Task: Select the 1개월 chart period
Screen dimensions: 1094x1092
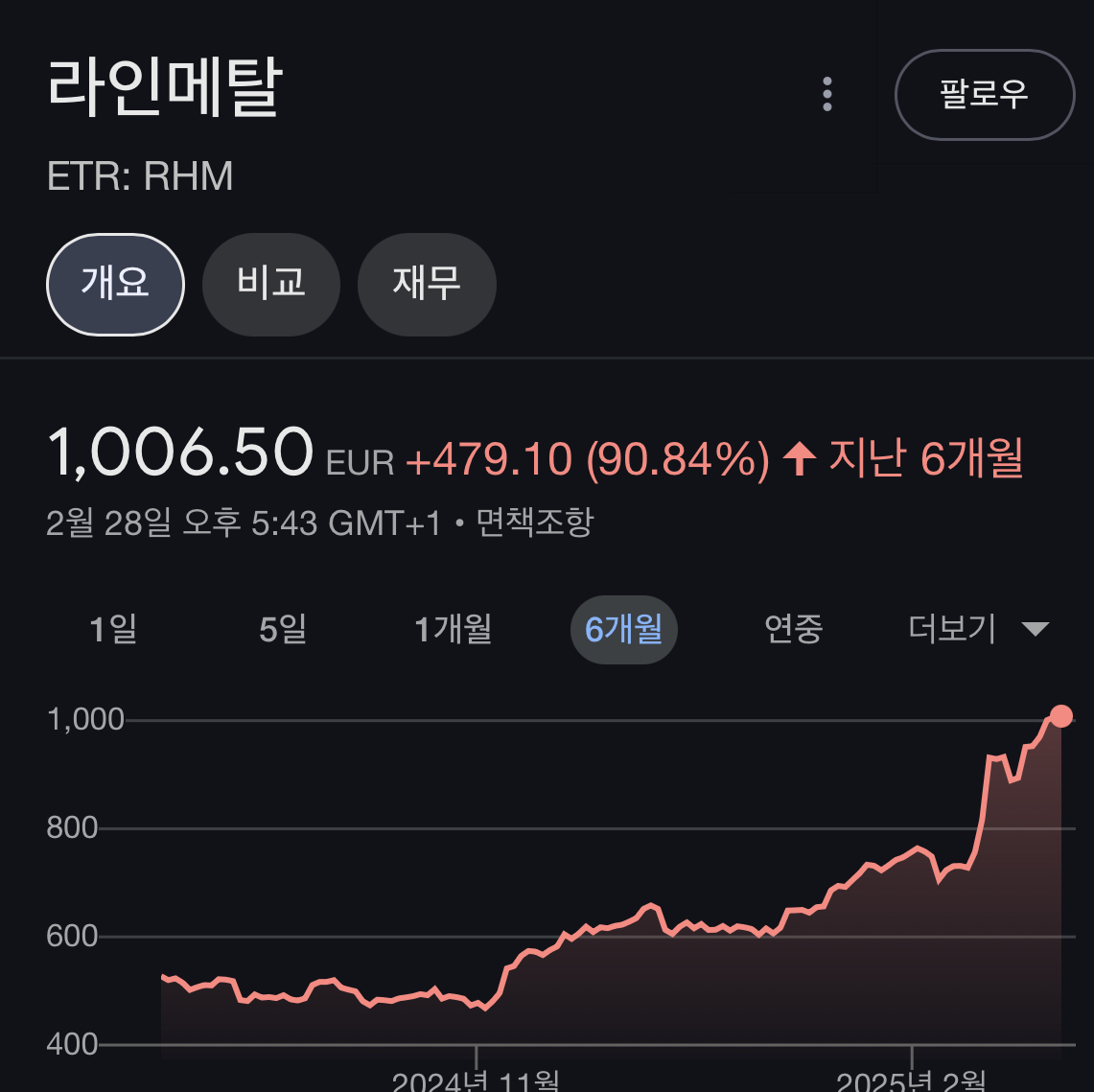Action: (453, 629)
